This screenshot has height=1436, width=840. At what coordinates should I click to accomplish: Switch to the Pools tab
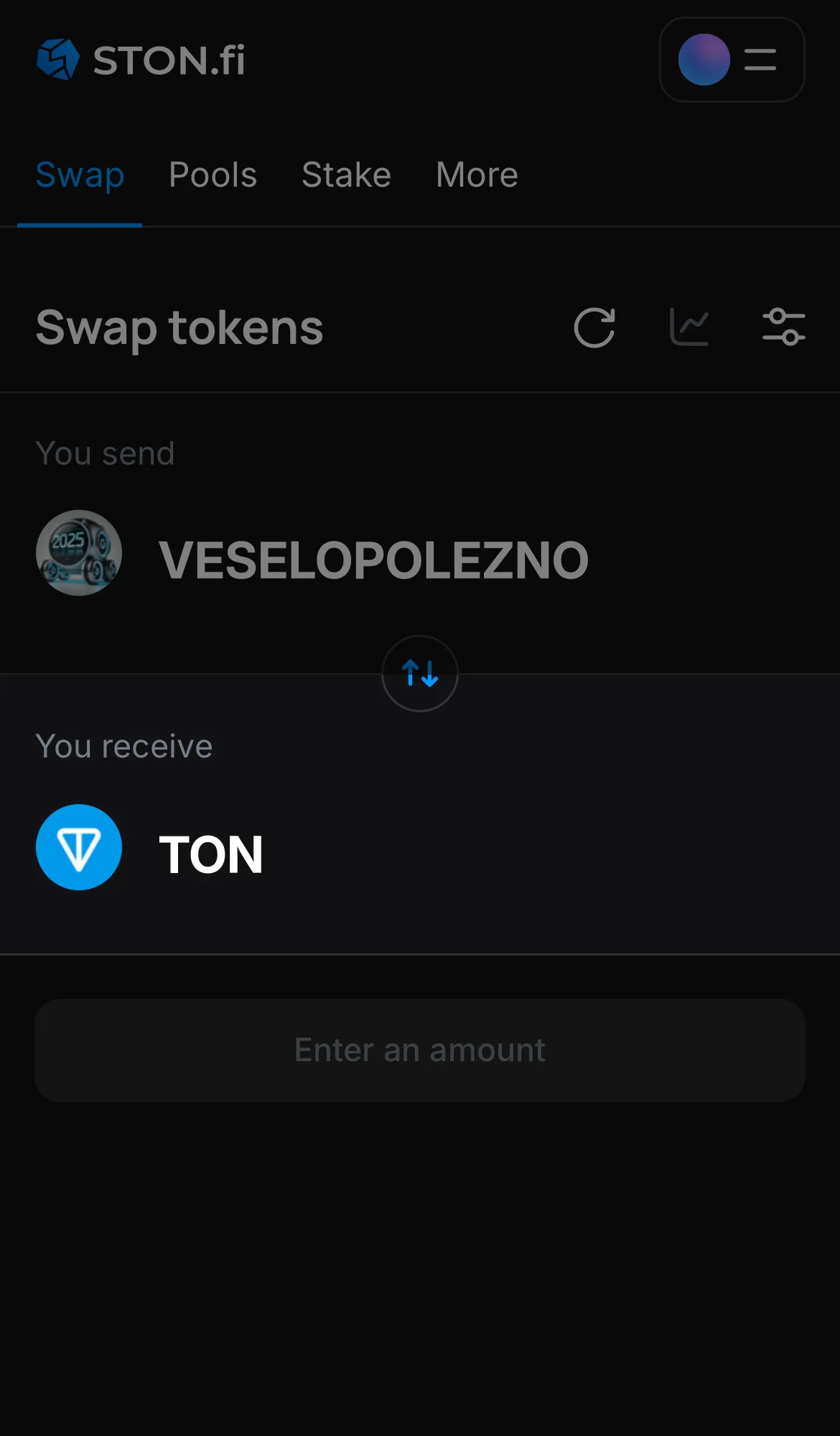(x=213, y=174)
